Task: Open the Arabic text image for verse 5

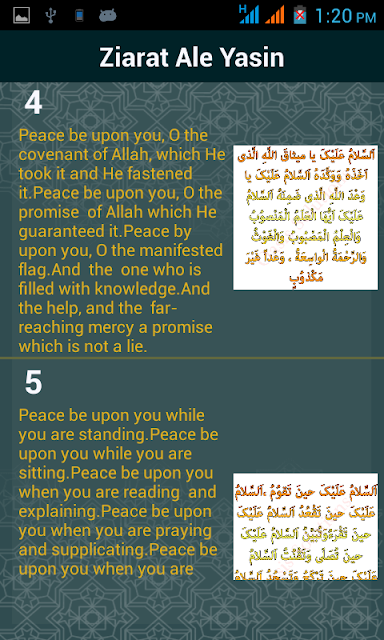Action: [x=305, y=527]
